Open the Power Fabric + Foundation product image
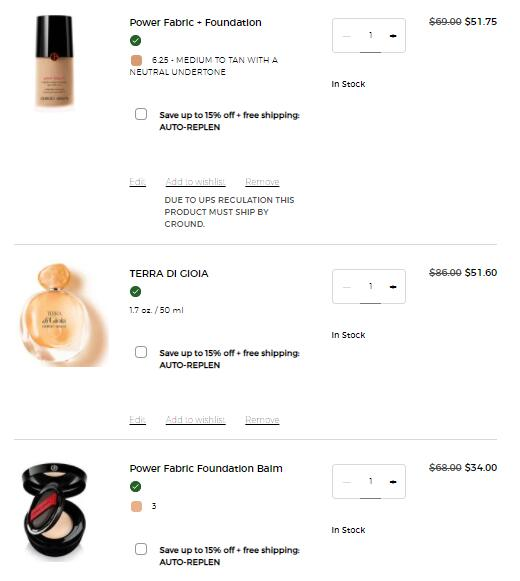Viewport: 520px width, 581px height. [54, 61]
